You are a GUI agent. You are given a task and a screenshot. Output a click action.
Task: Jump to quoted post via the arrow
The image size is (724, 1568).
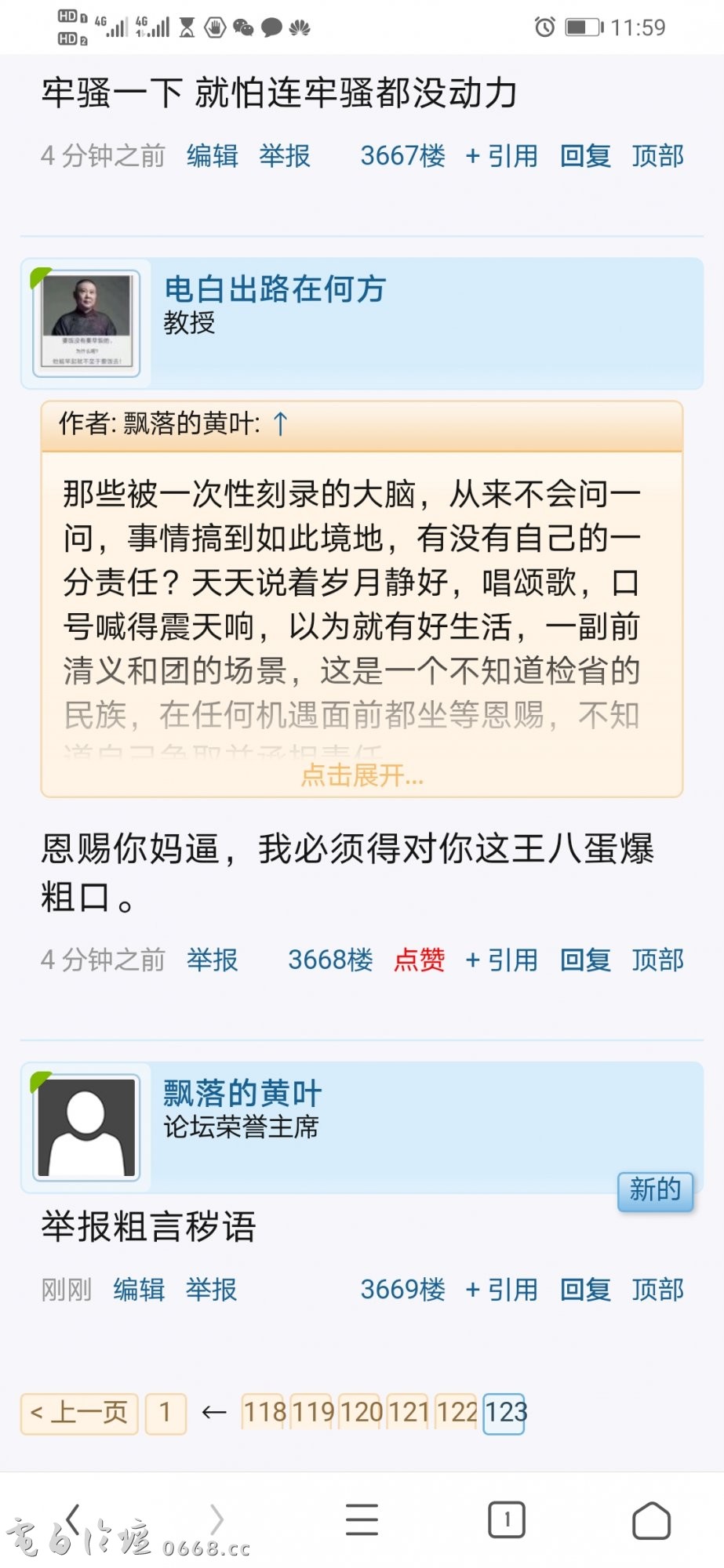[x=280, y=424]
